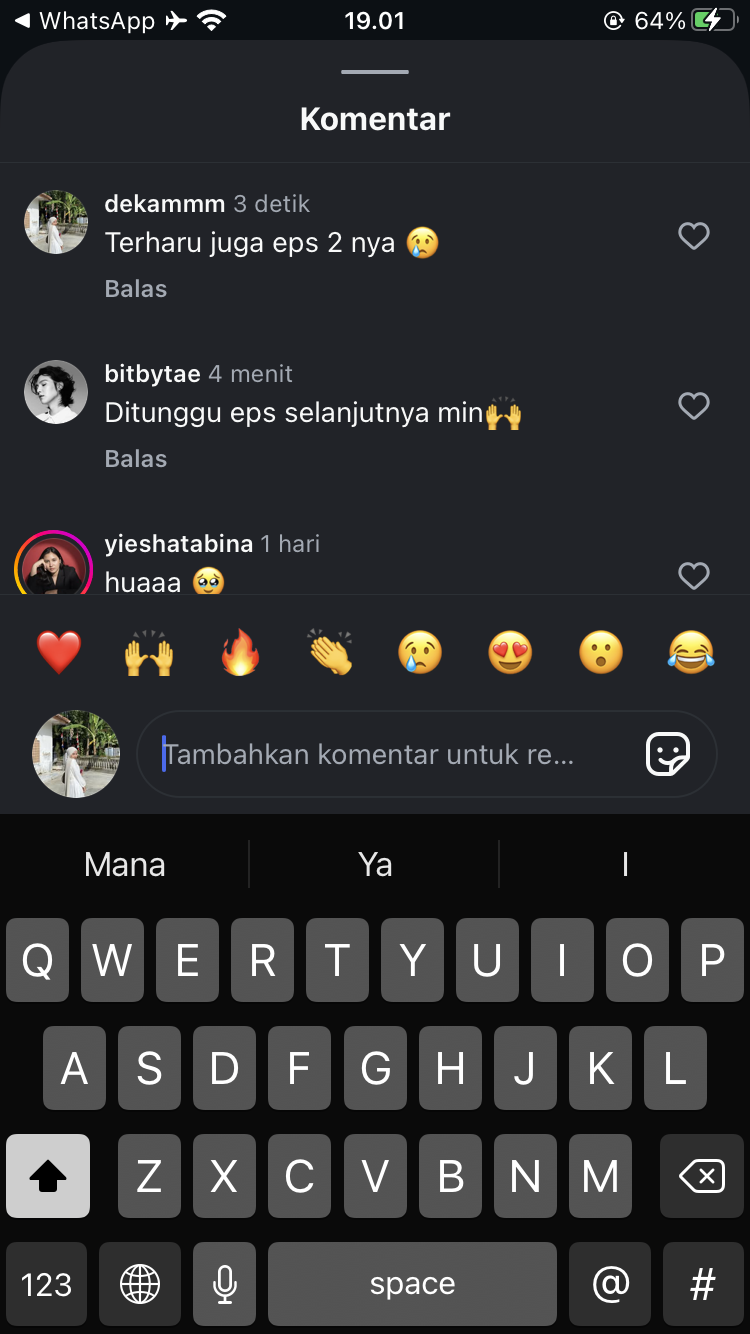The height and width of the screenshot is (1334, 750).
Task: Open bitbytae's profile avatar
Action: tap(56, 392)
